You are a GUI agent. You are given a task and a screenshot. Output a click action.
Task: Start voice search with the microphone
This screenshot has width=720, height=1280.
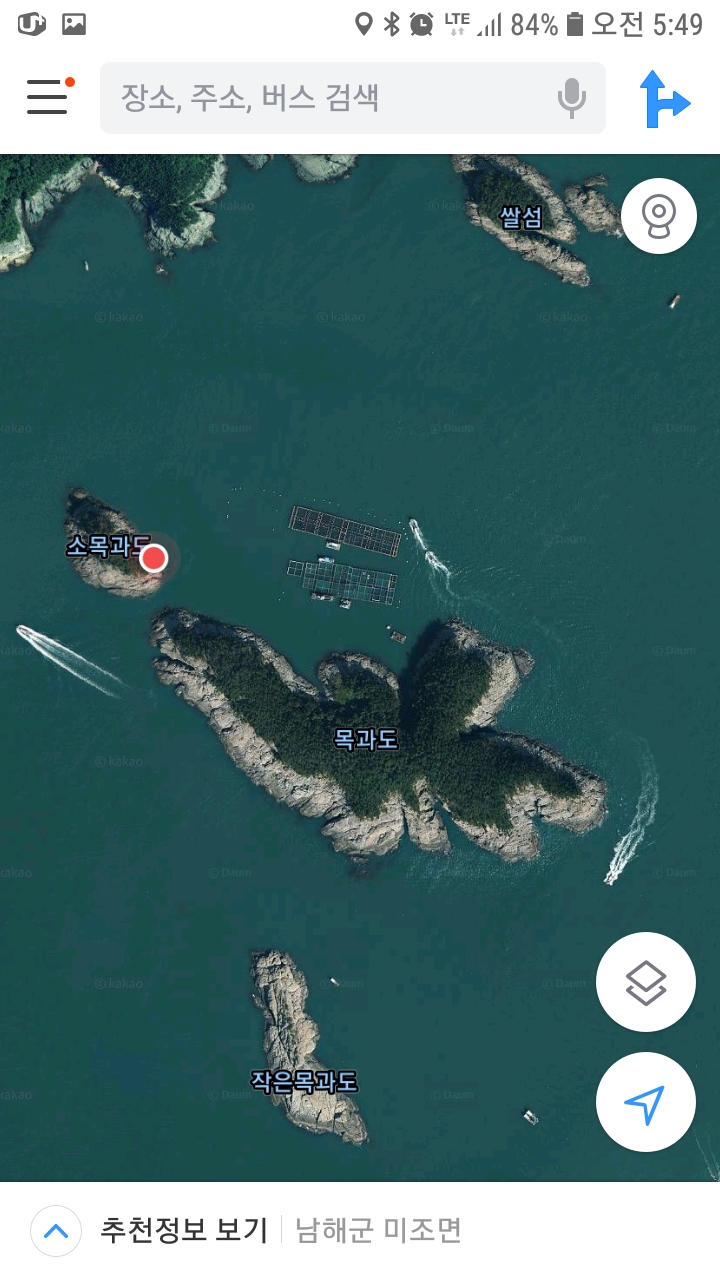click(571, 98)
